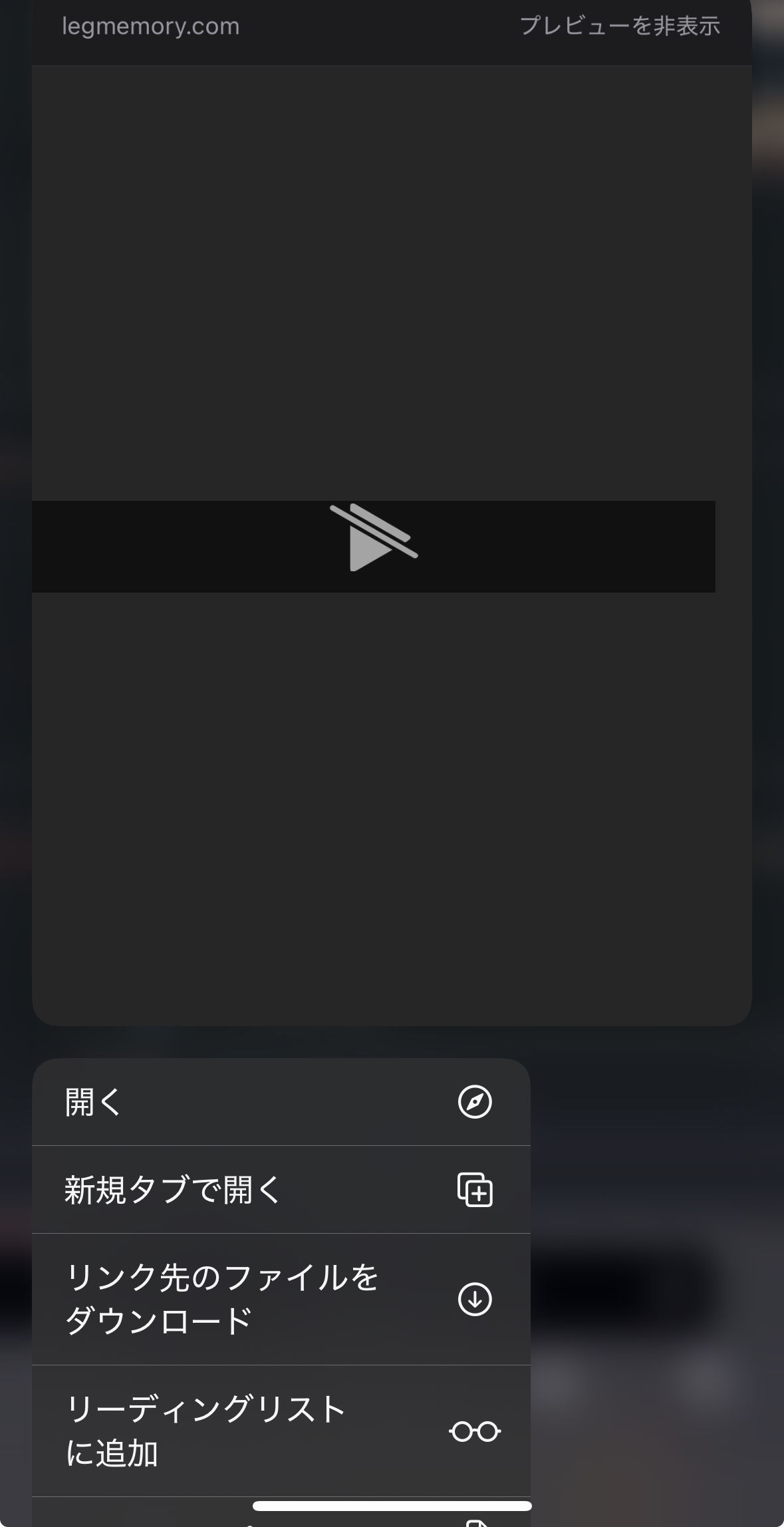Tap the link preview with the play icon
784x1527 pixels.
pyautogui.click(x=392, y=545)
